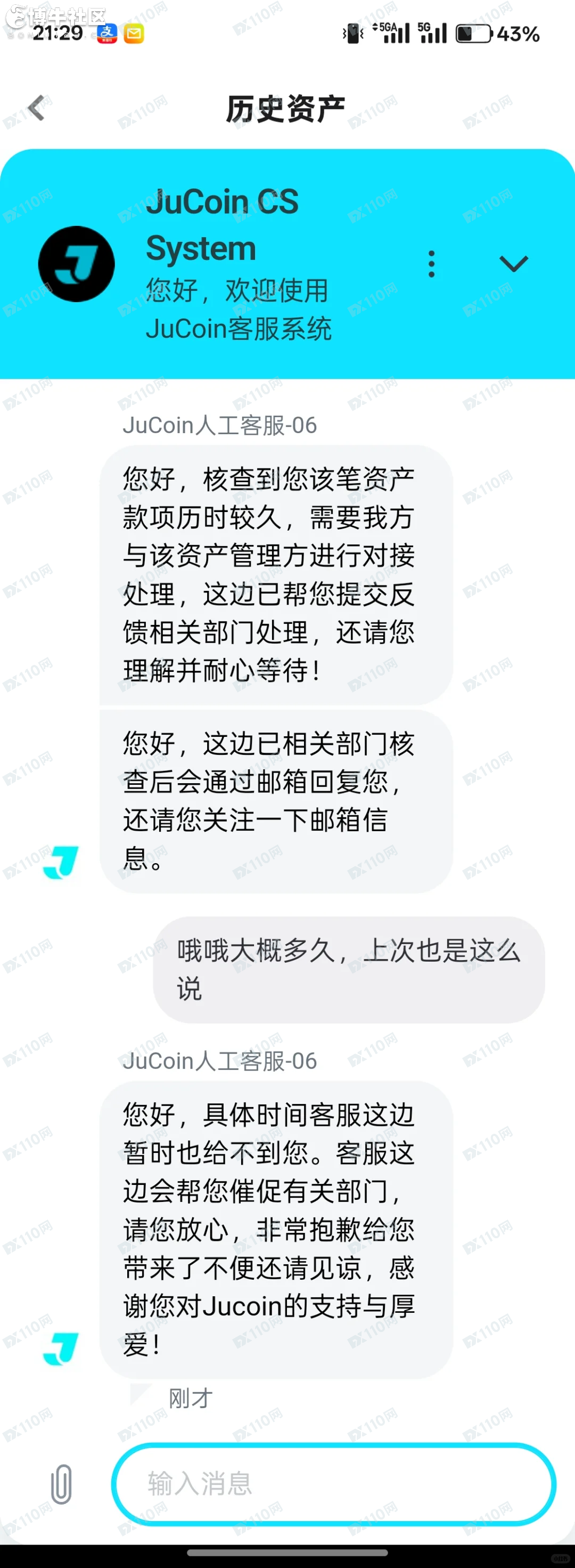Select the attachment paperclip icon
Image resolution: width=575 pixels, height=1568 pixels.
pos(61,1484)
